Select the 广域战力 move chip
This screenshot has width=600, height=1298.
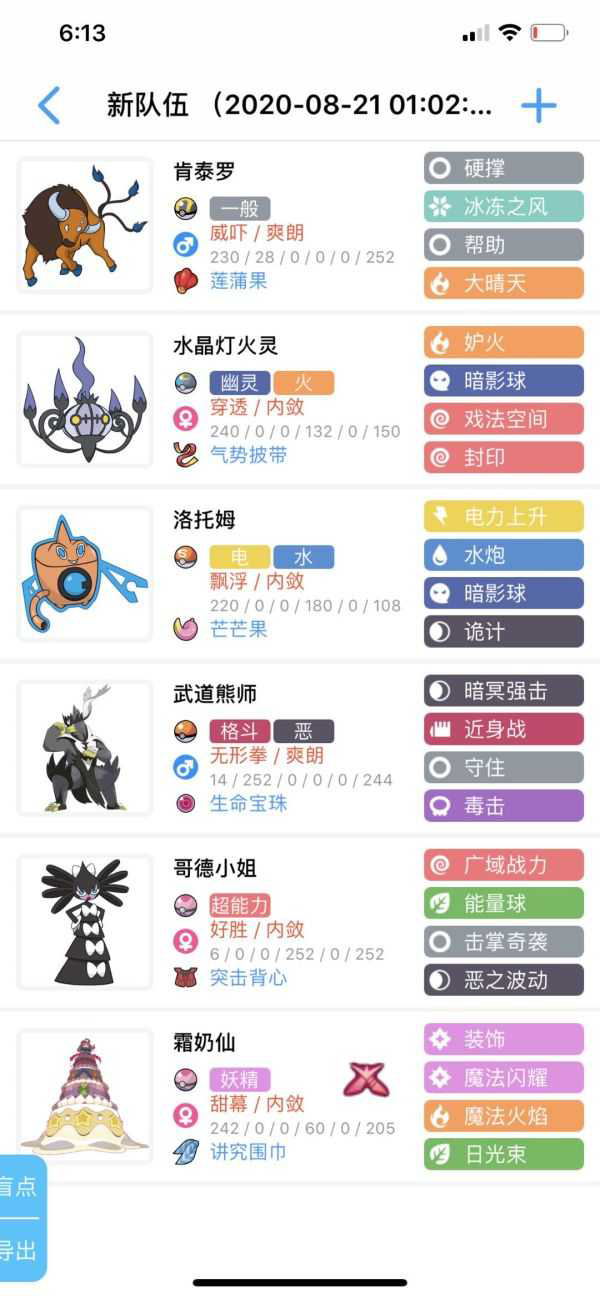coord(503,865)
